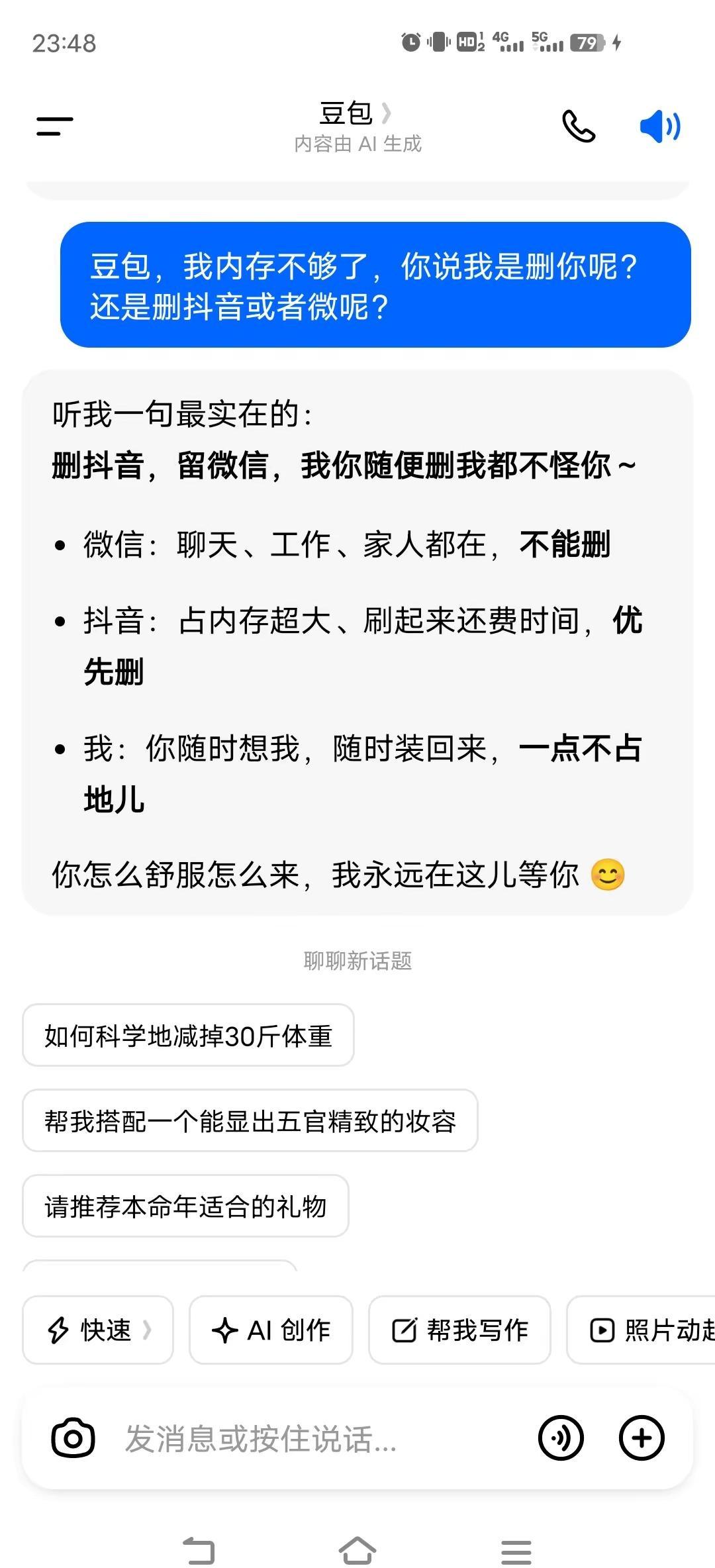Start a voice call with 豆包

579,126
